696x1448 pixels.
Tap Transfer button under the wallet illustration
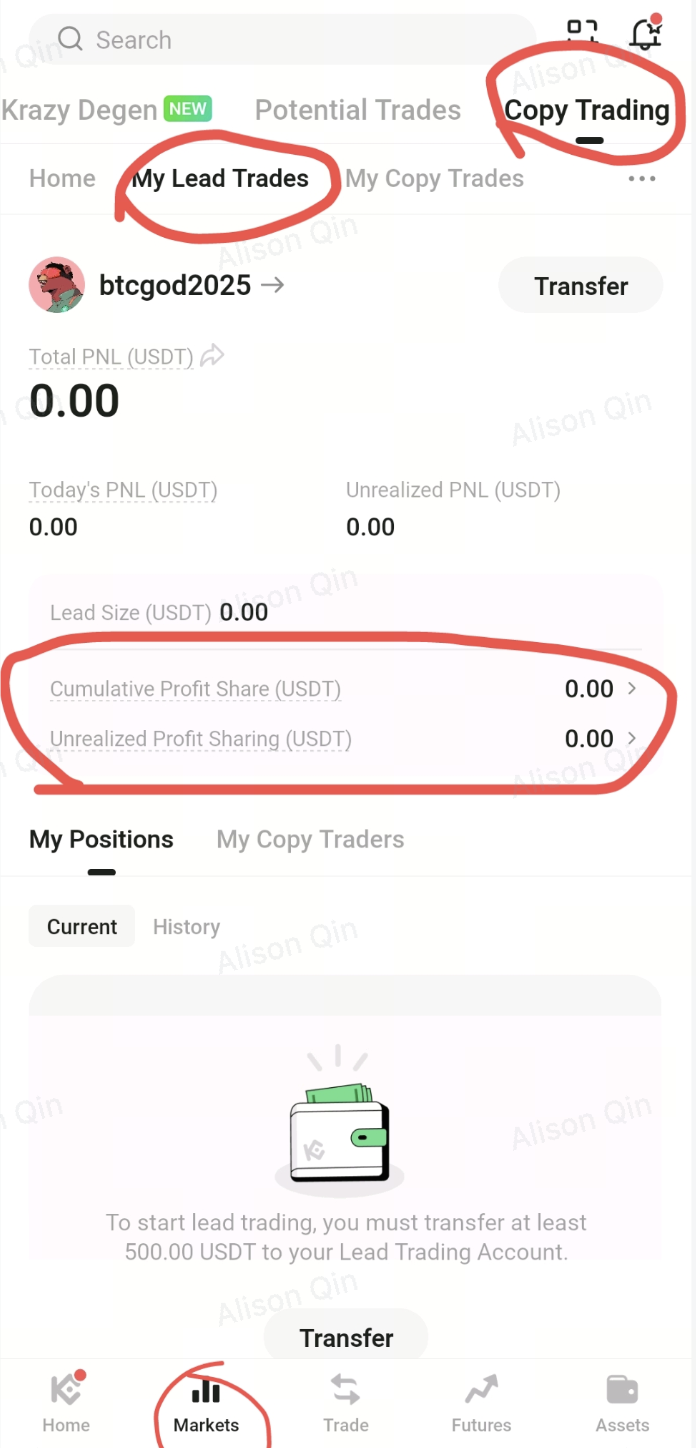346,1337
